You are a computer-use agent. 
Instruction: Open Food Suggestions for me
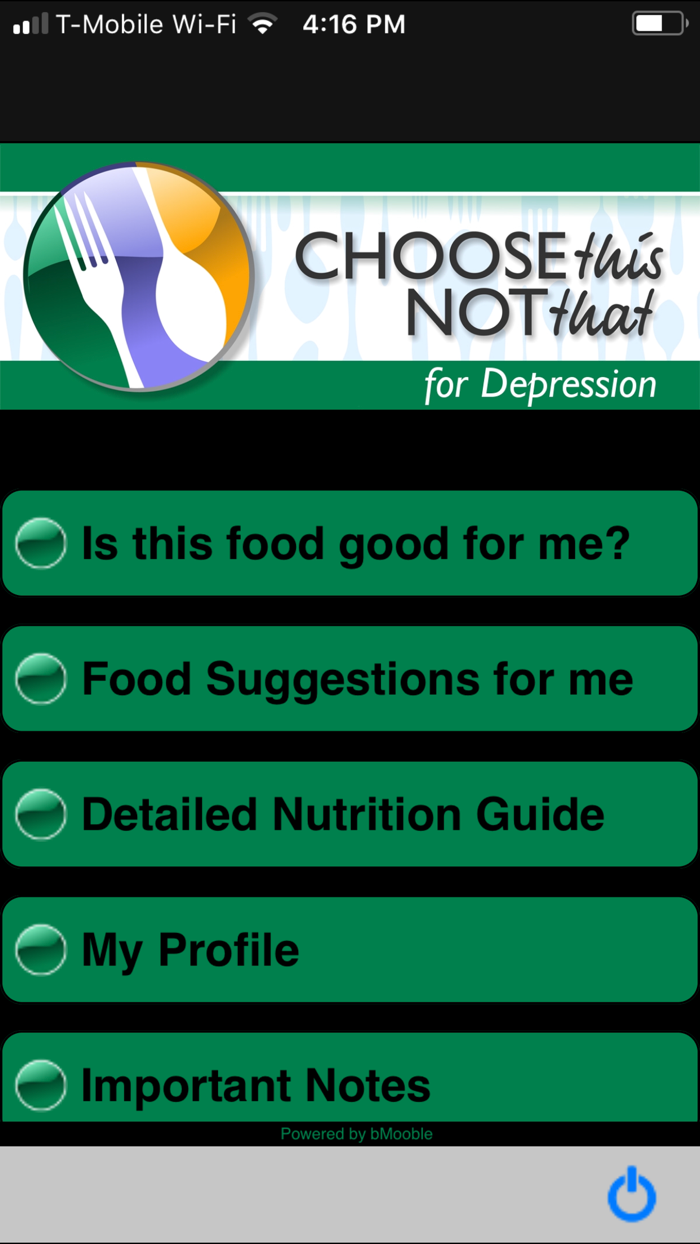(x=350, y=679)
